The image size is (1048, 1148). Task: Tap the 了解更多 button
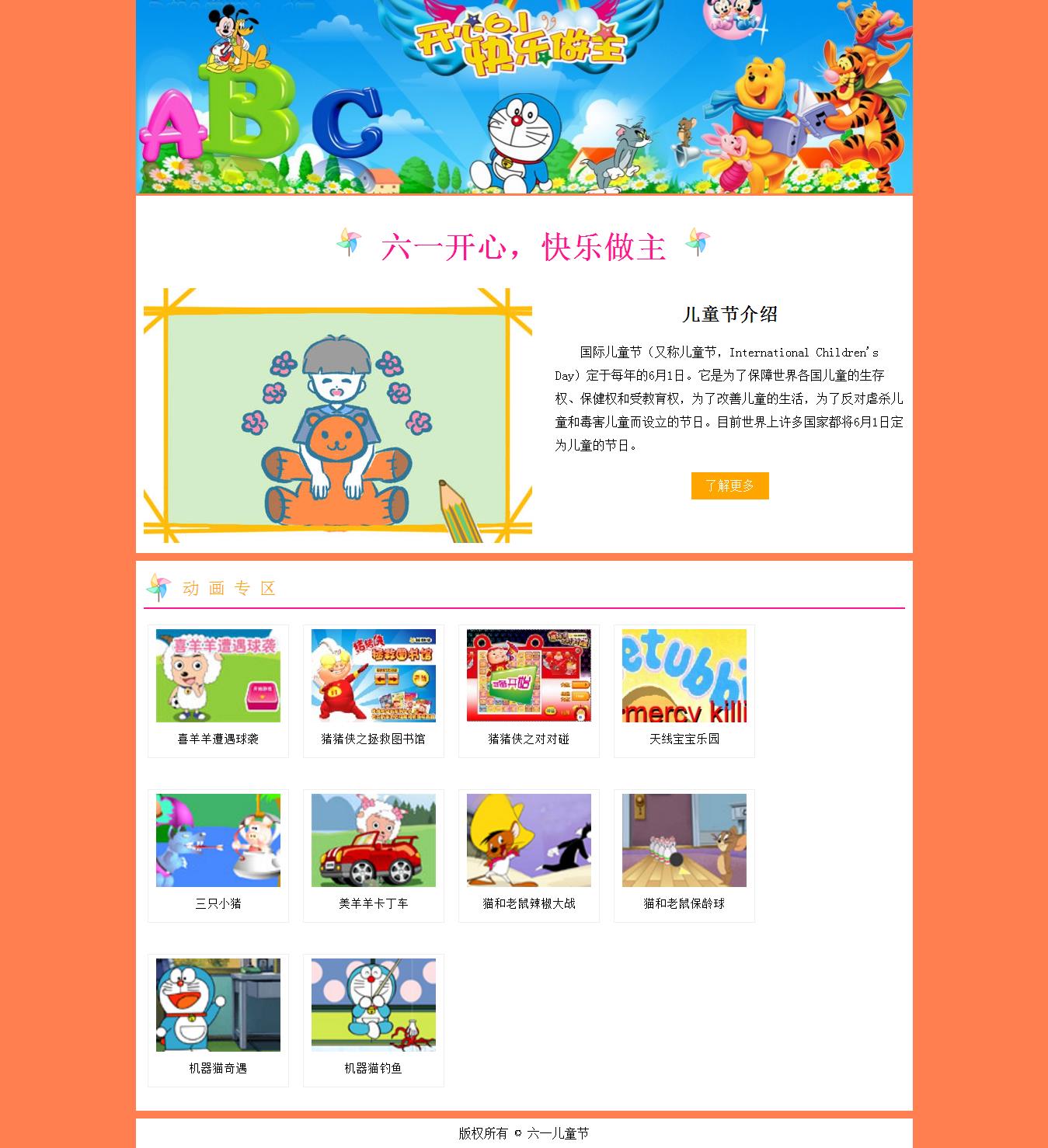[729, 485]
